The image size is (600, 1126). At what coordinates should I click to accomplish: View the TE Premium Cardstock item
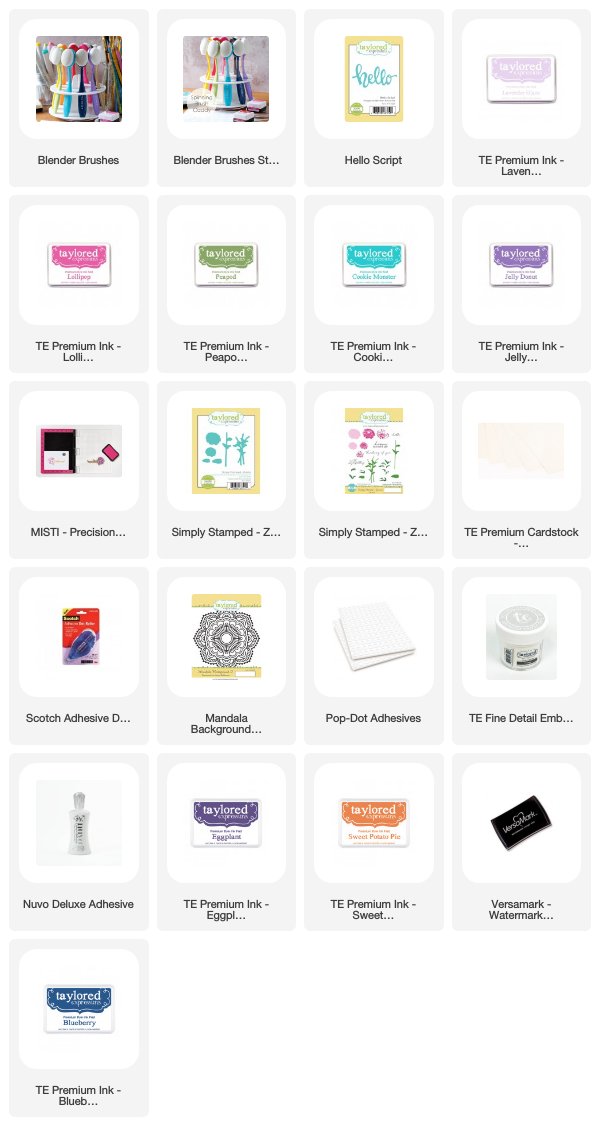click(522, 470)
